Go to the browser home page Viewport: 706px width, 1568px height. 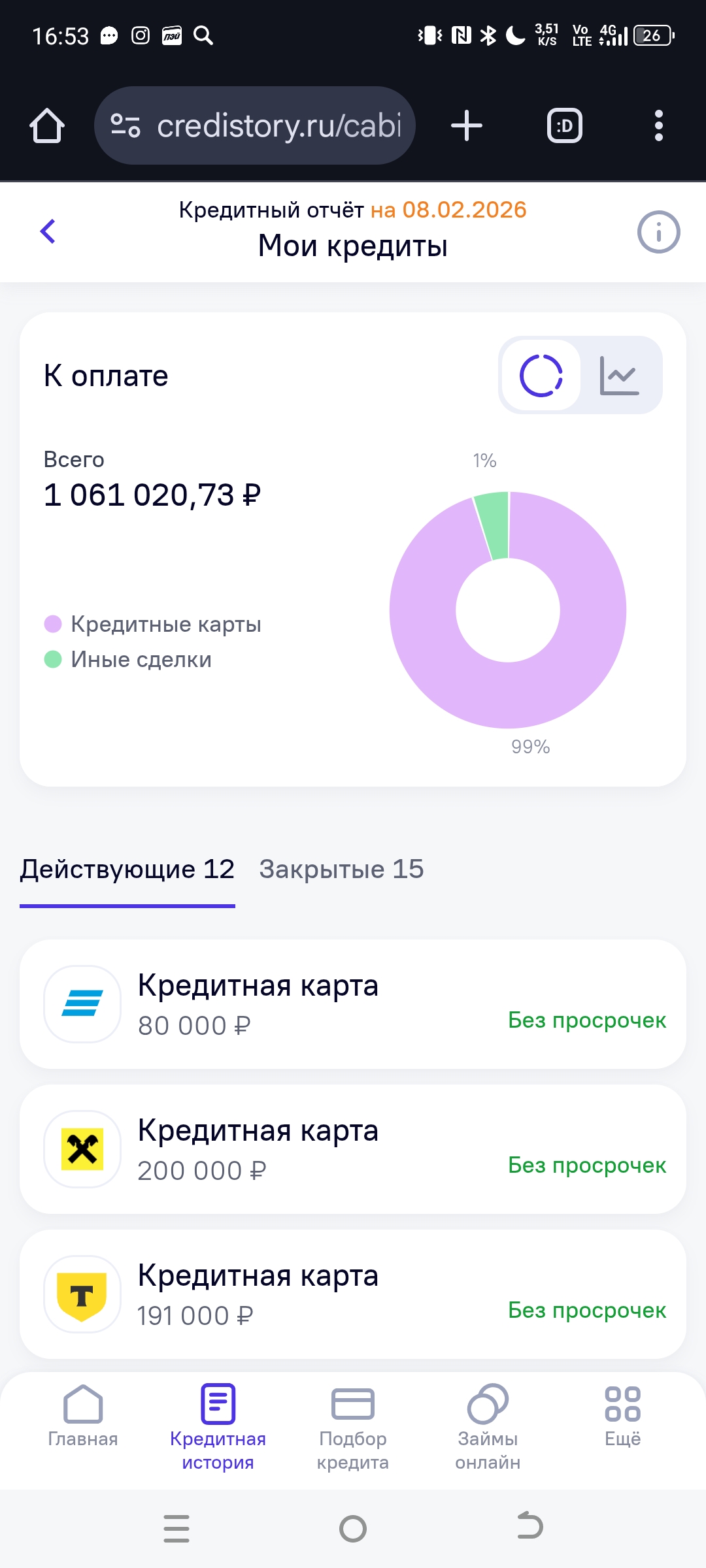click(x=47, y=125)
